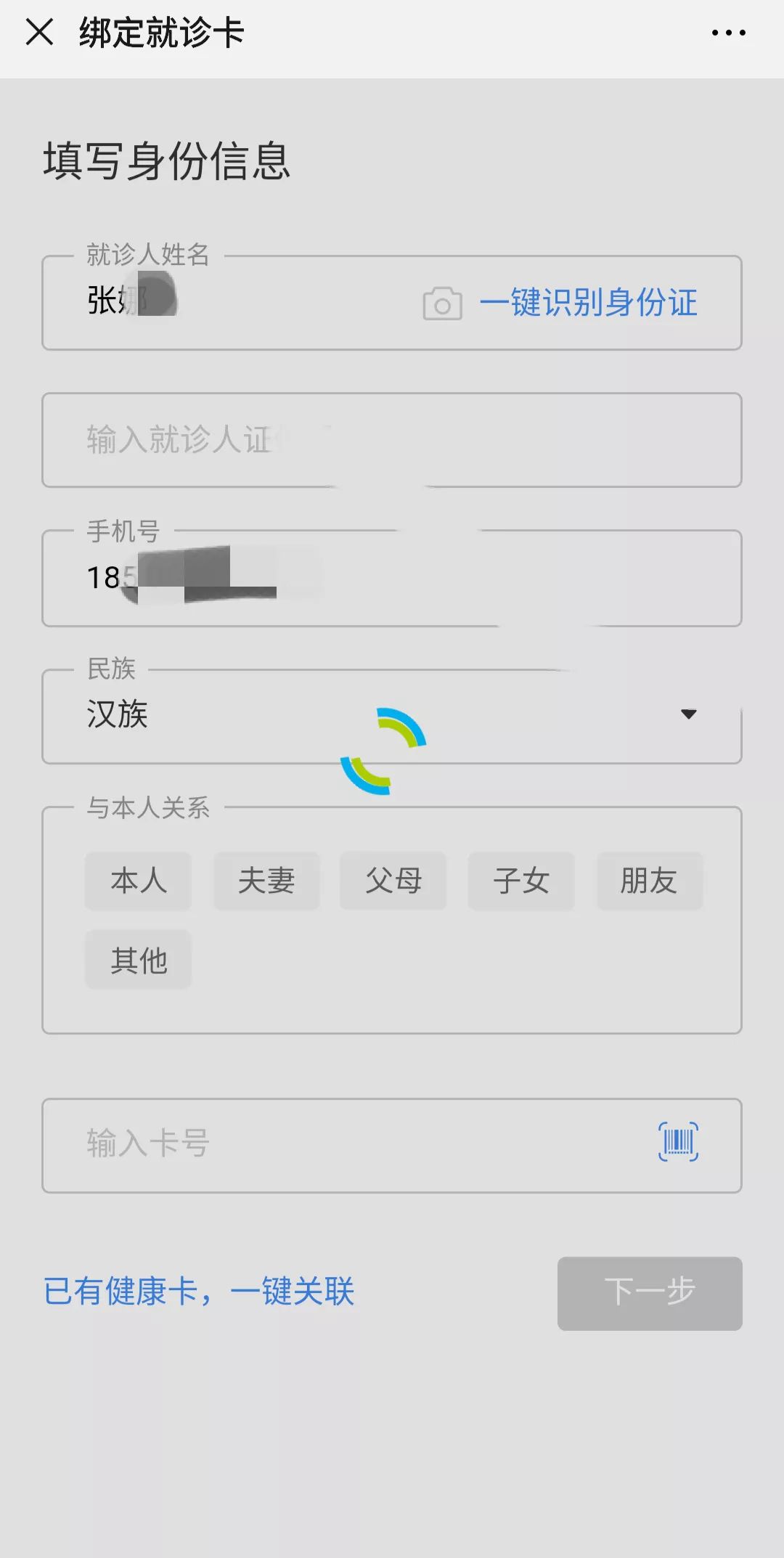The width and height of the screenshot is (784, 1558).
Task: Choose 夫妻 relationship option
Action: (x=266, y=881)
